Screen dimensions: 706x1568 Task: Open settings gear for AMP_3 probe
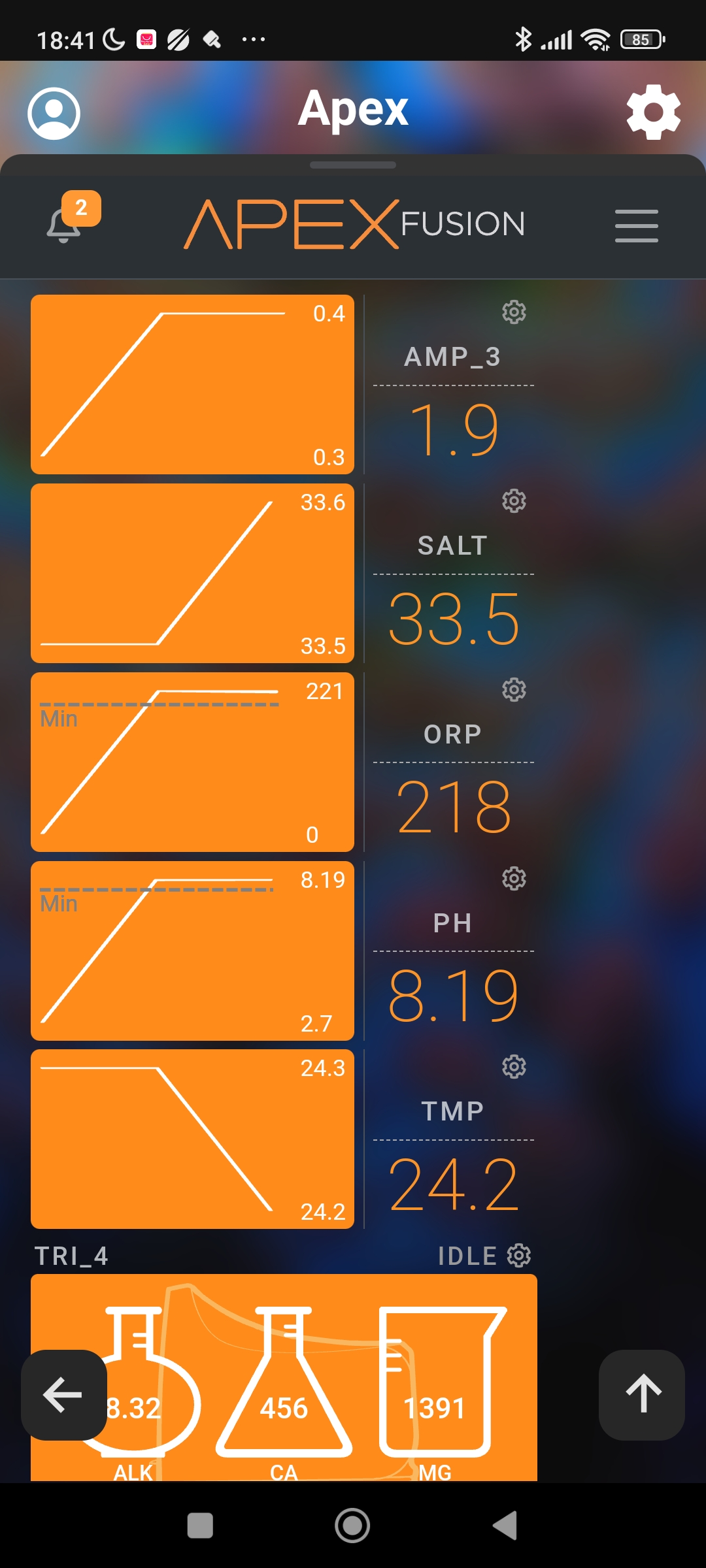(514, 312)
